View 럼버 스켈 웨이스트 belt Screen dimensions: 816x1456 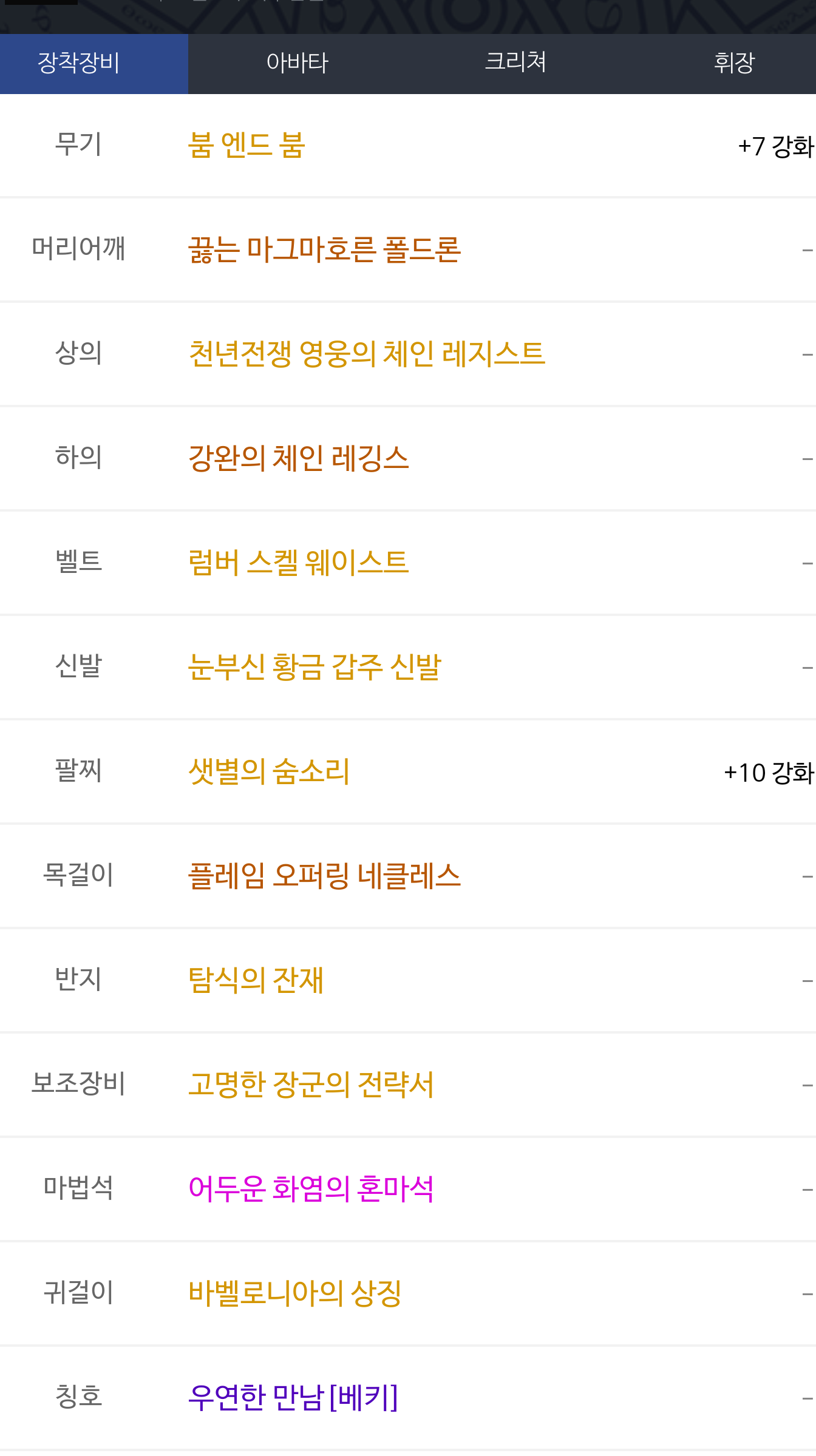click(x=298, y=563)
